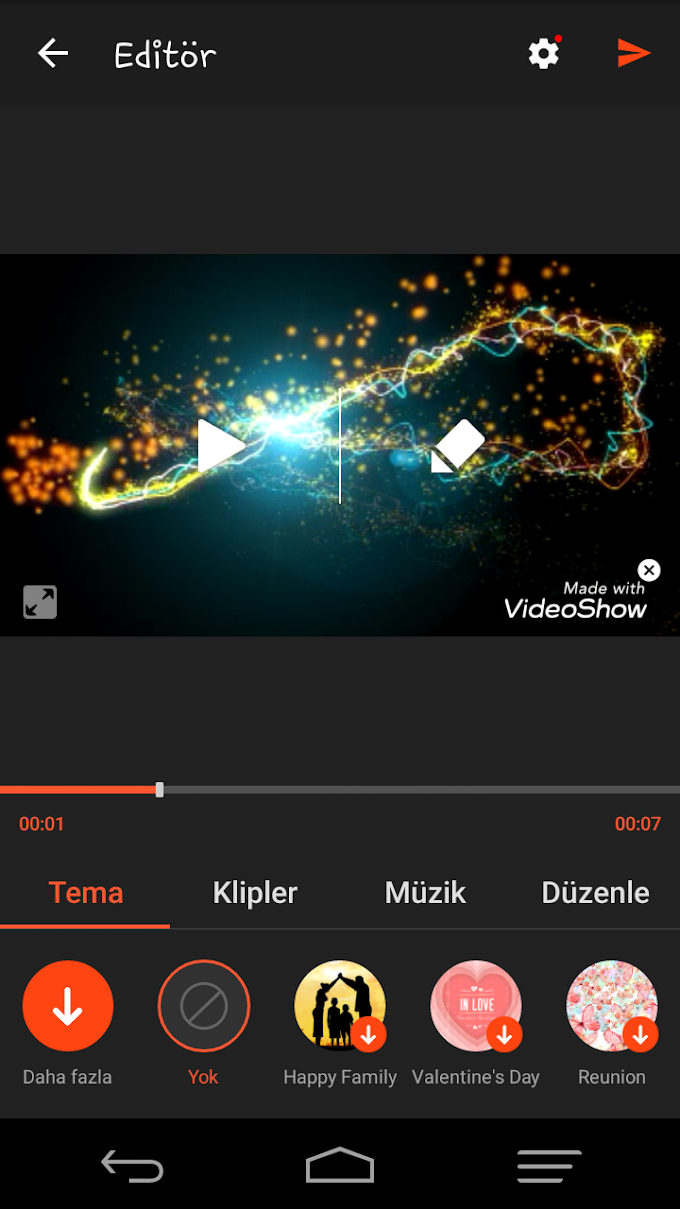
Task: Switch to the Klipler tab
Action: point(255,892)
